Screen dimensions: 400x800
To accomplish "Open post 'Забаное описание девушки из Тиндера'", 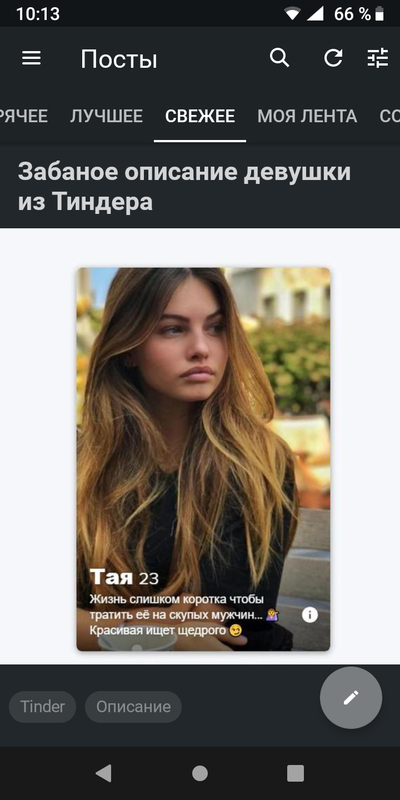I will pyautogui.click(x=184, y=187).
